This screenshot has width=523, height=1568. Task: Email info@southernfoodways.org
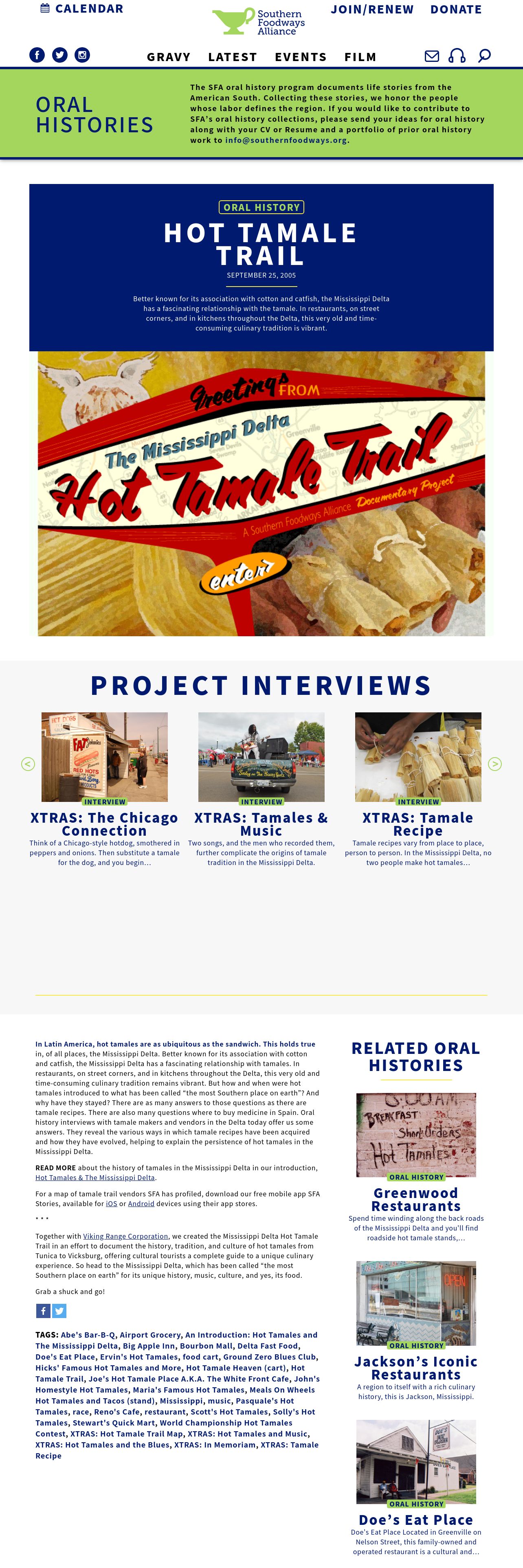tap(286, 140)
